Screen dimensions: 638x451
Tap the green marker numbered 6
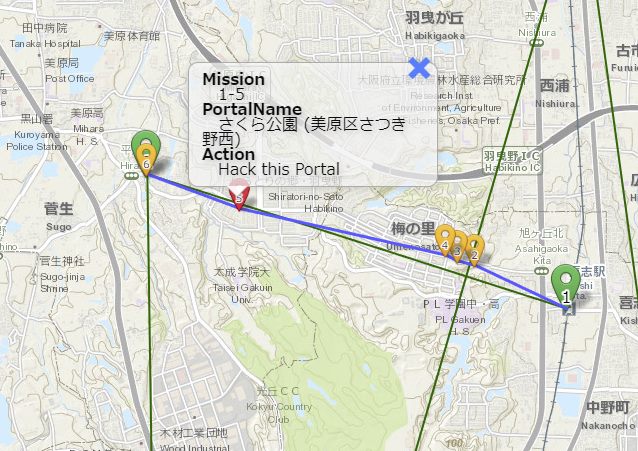point(146,150)
